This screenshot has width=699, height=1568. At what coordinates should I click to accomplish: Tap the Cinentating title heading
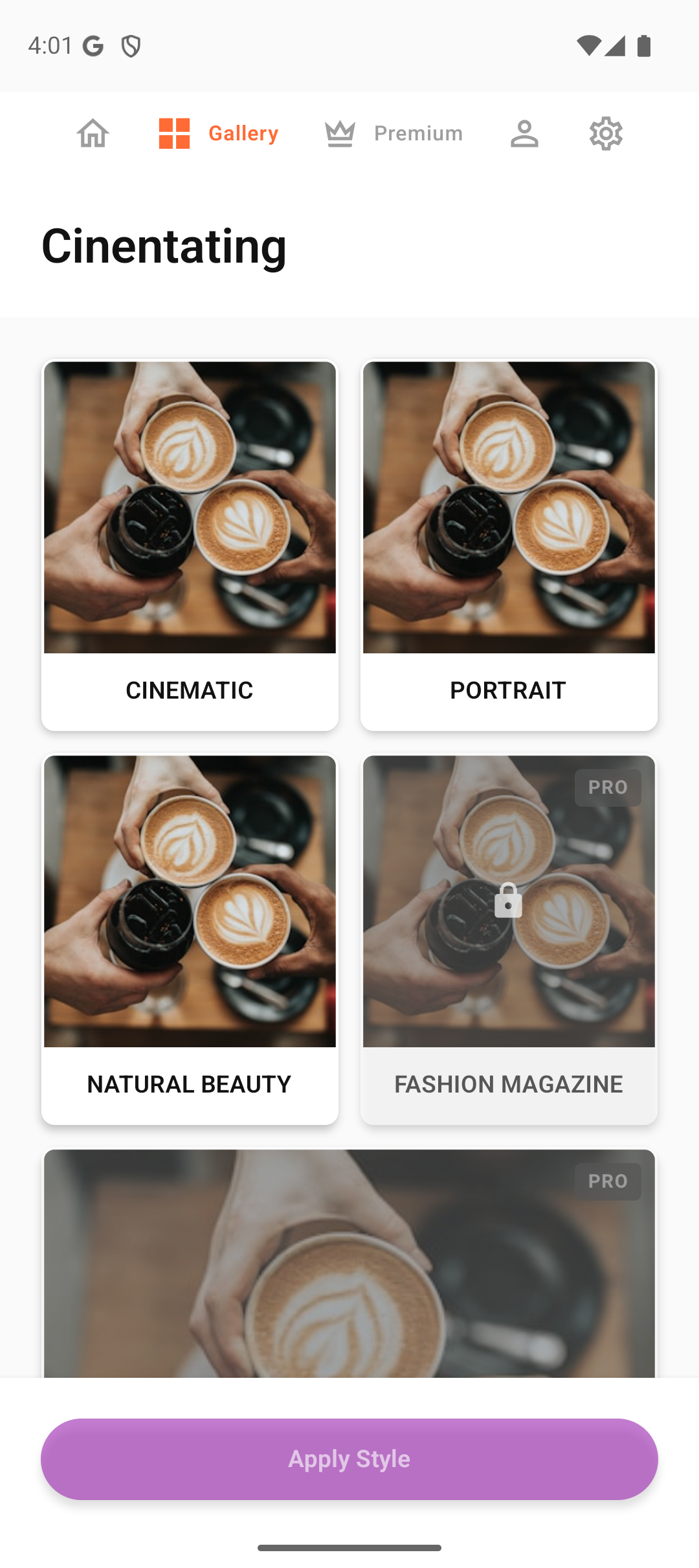click(164, 246)
